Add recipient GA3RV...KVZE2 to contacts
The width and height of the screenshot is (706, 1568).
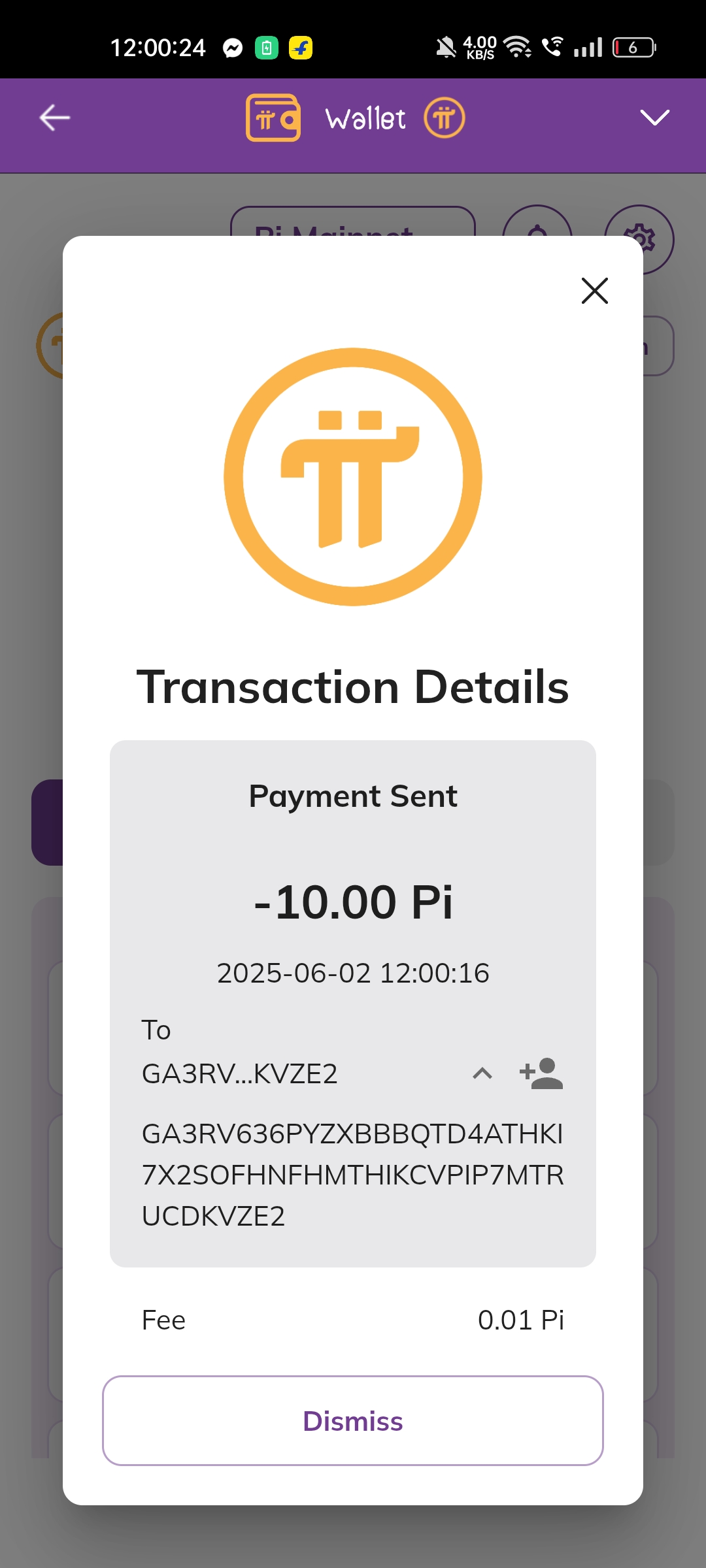pyautogui.click(x=541, y=1073)
